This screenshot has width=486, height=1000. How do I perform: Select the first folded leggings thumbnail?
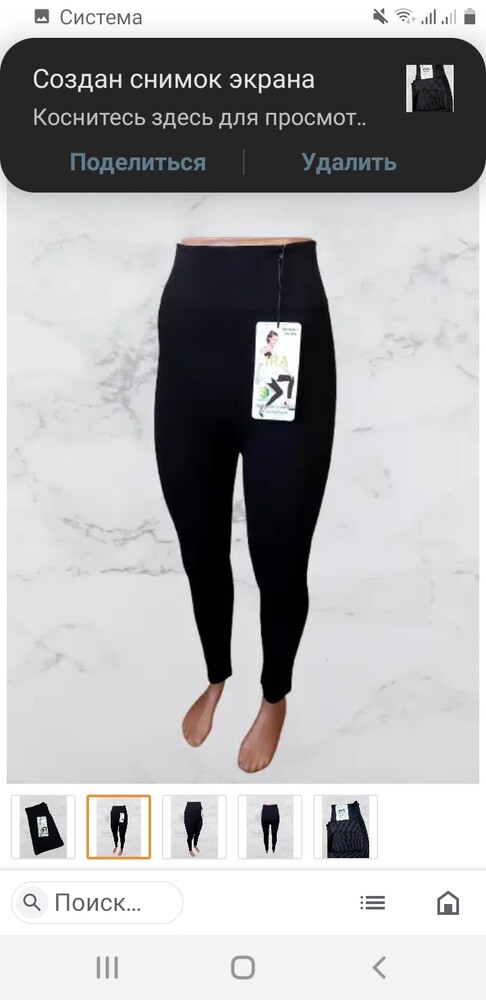pos(43,827)
